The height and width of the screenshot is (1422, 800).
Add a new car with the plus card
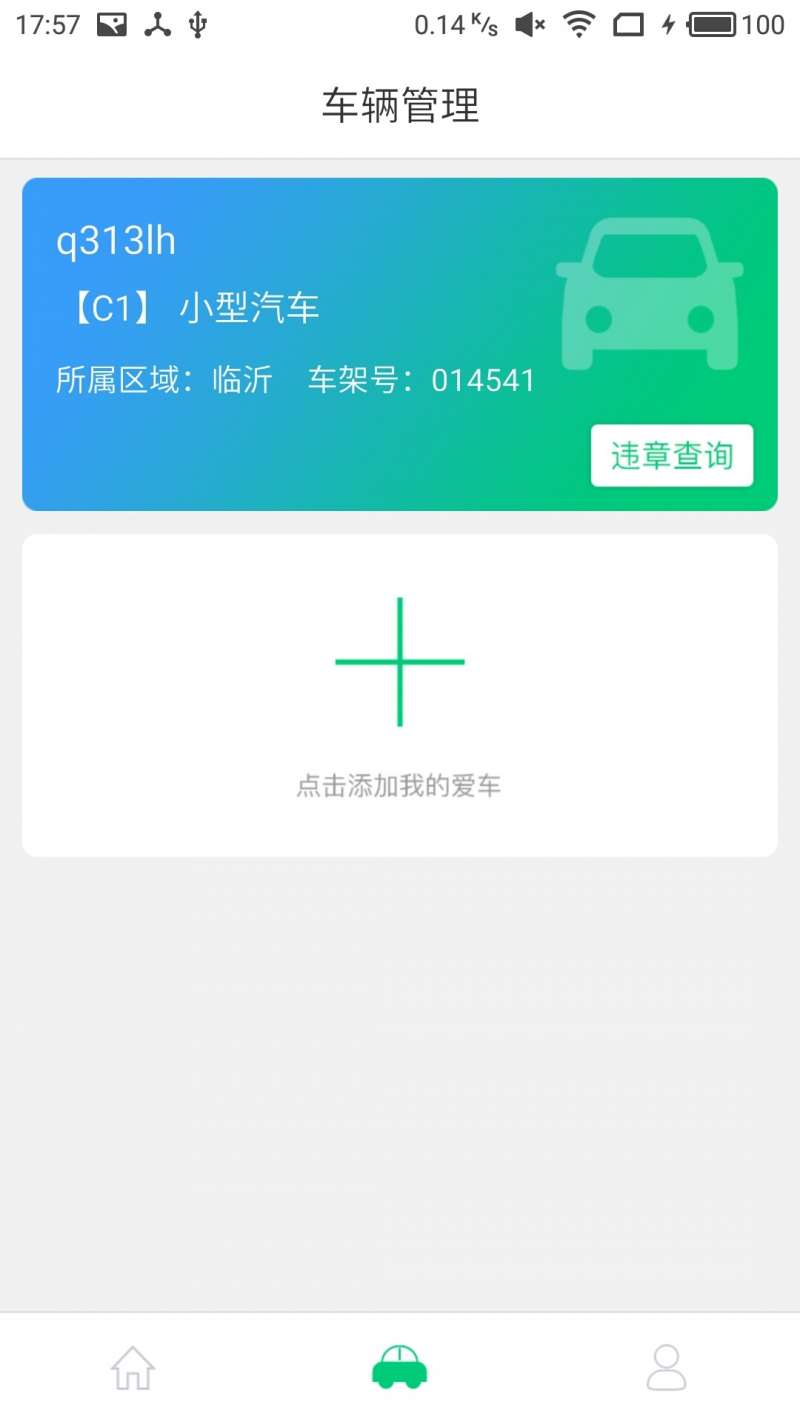(x=400, y=695)
